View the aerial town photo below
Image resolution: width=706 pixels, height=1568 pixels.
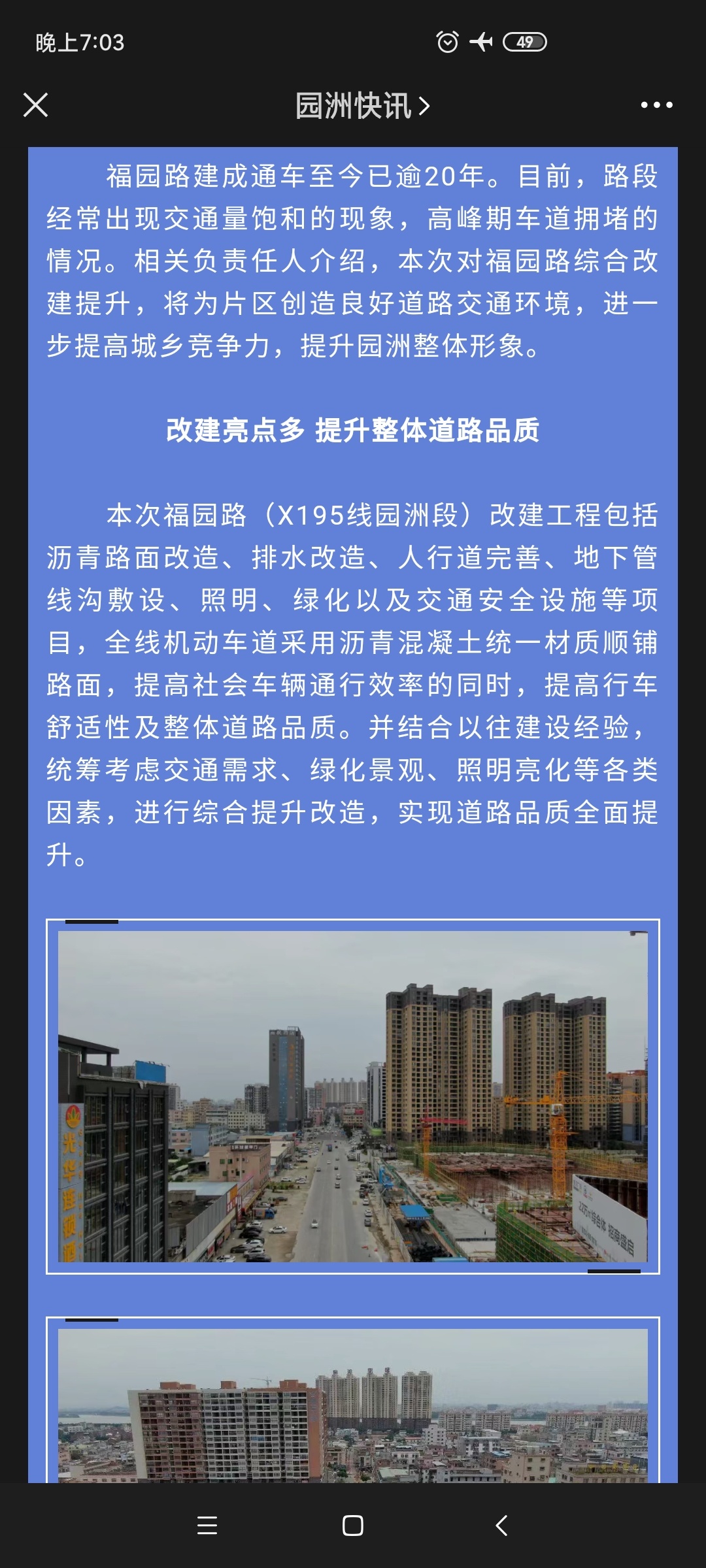coord(353,1405)
